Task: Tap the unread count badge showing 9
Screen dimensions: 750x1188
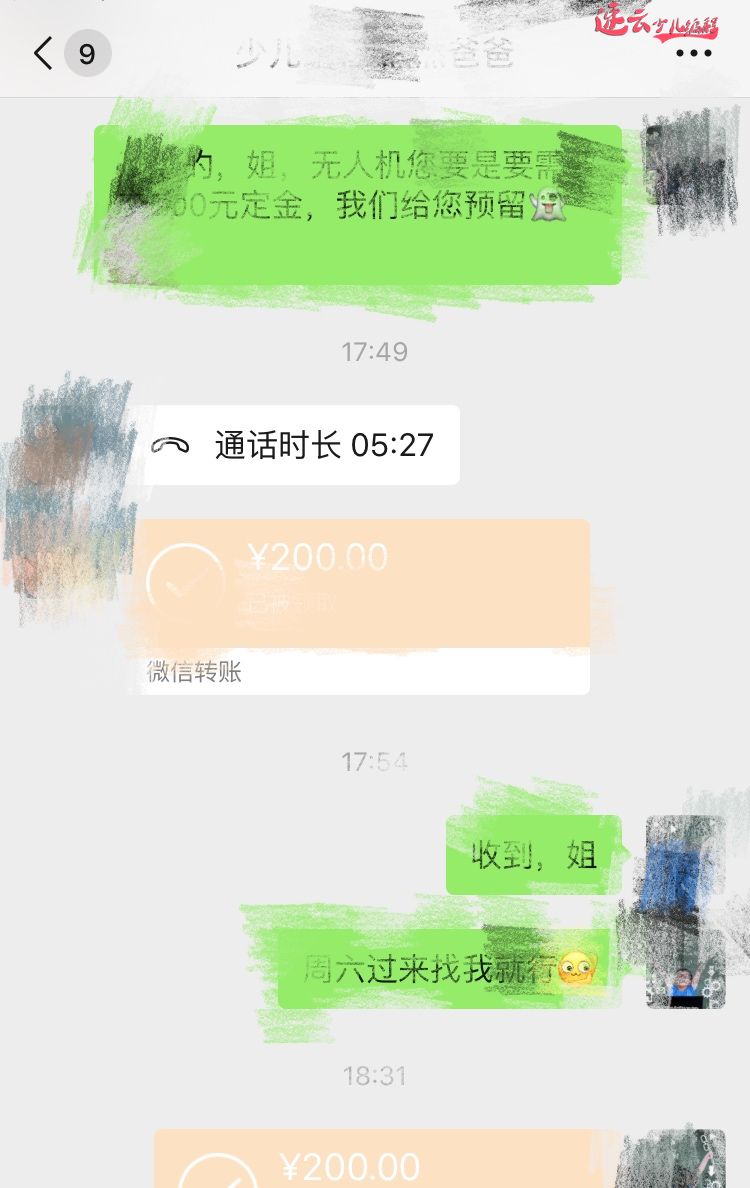Action: (88, 54)
